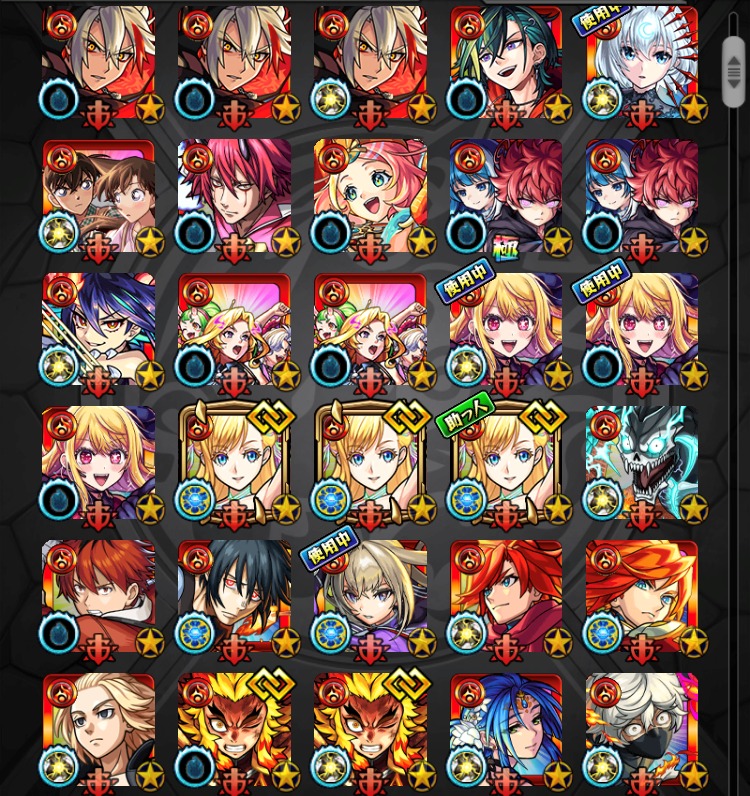Pick the blonde girl tile labeled 助っ人

point(506,464)
